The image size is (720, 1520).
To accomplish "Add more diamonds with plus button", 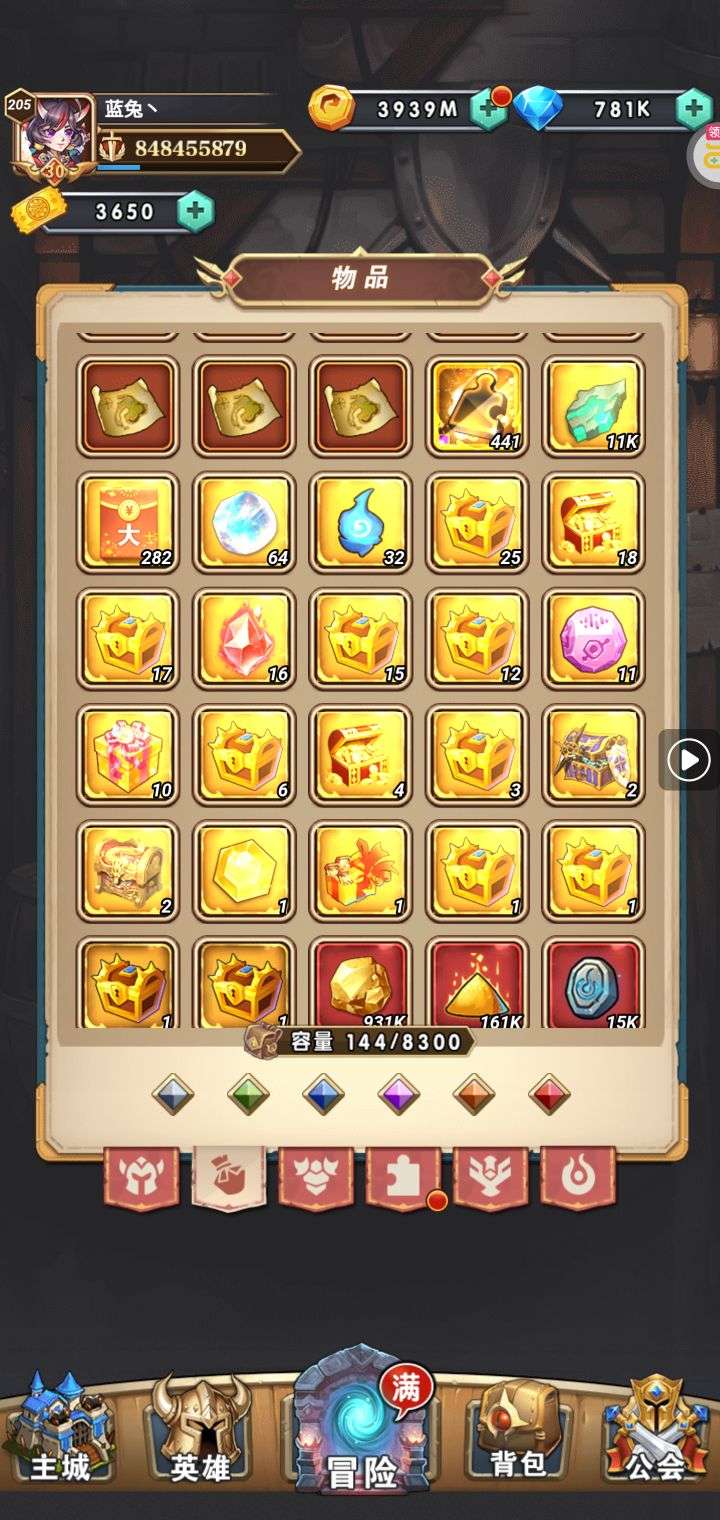I will (x=693, y=109).
